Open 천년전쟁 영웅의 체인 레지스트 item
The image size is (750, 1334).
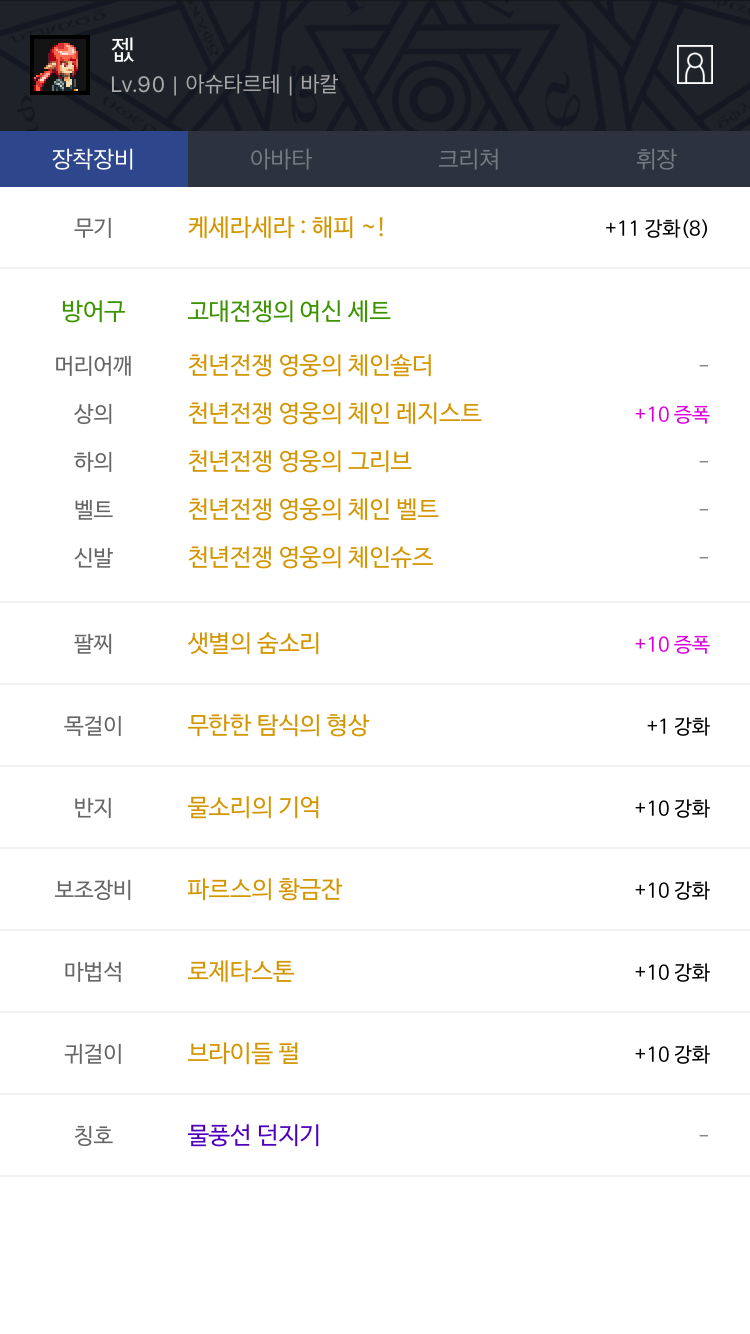coord(334,413)
